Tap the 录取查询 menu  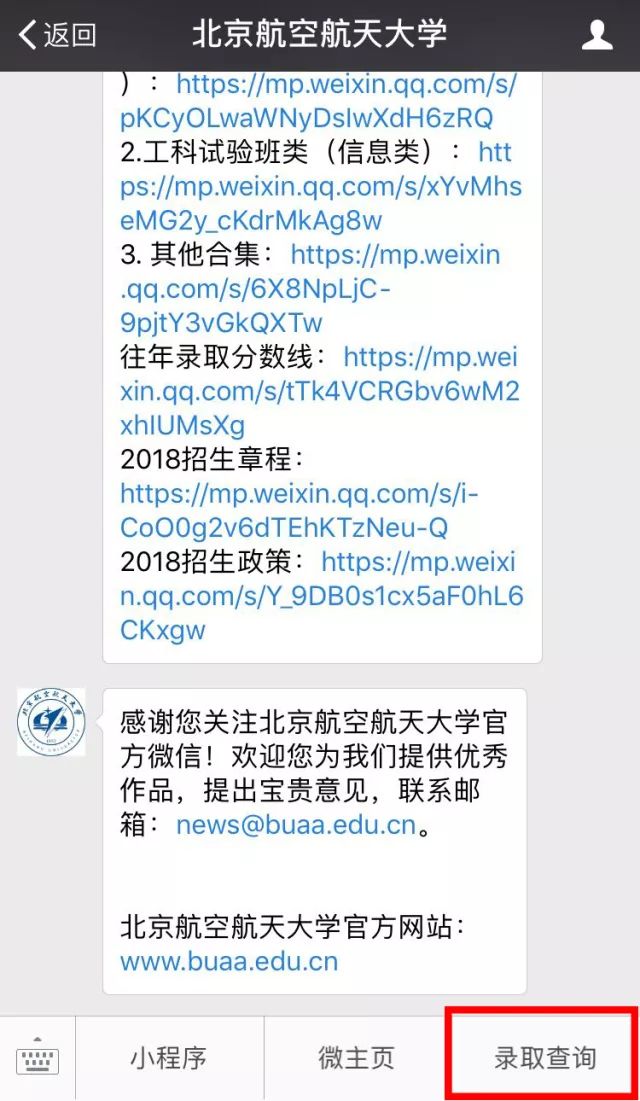pyautogui.click(x=544, y=1059)
